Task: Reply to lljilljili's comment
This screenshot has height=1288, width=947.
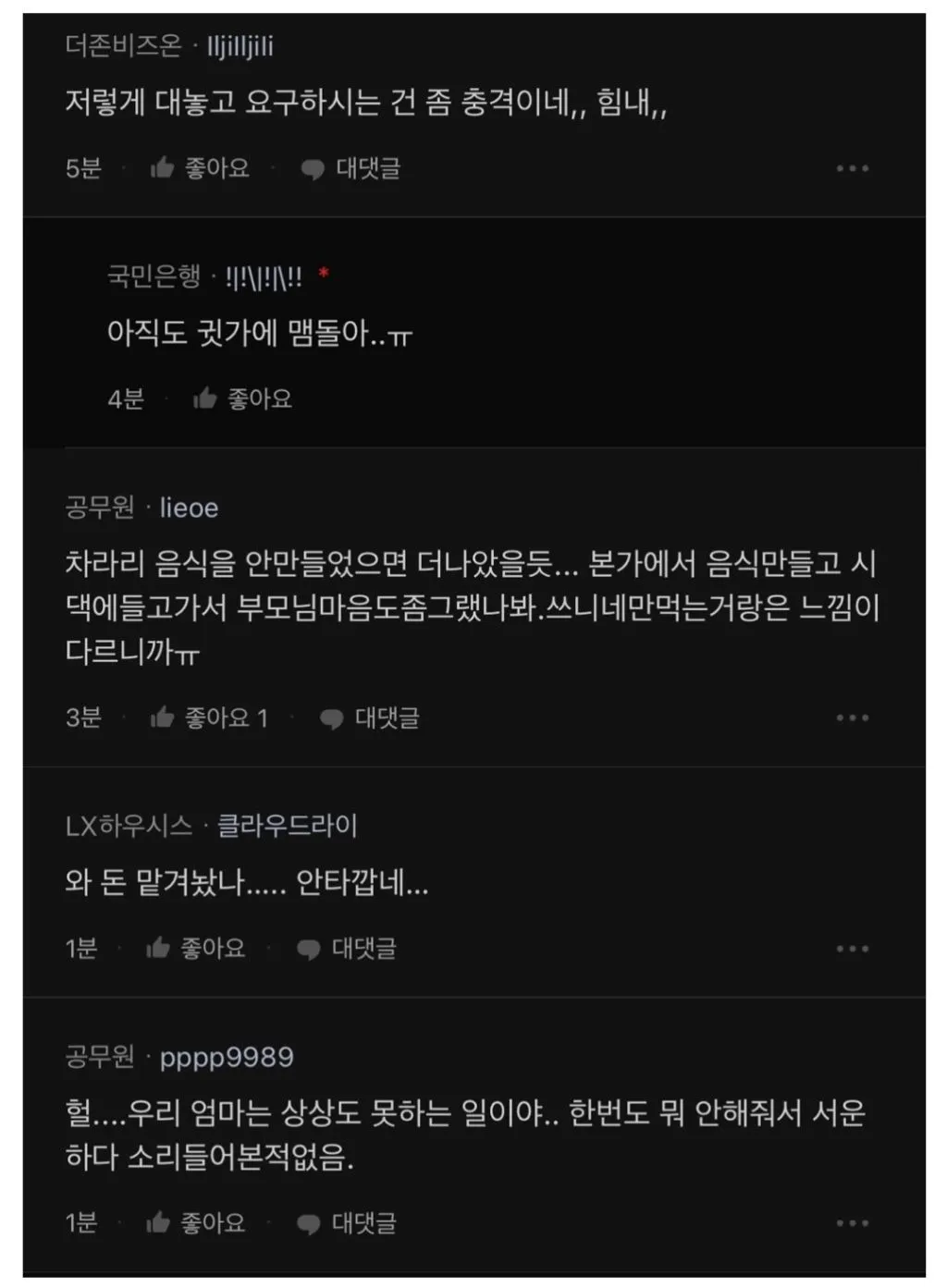Action: (x=351, y=168)
